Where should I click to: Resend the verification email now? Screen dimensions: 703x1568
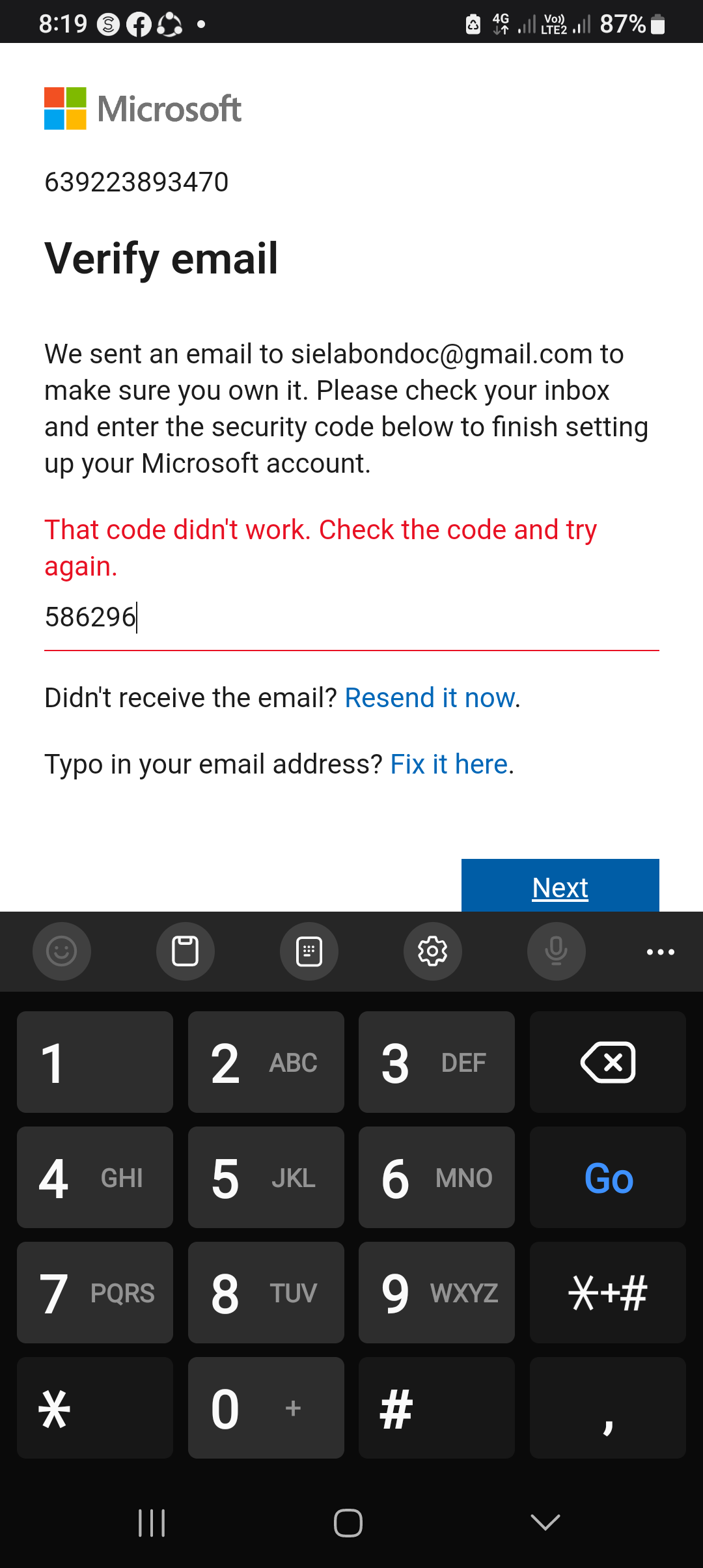430,697
